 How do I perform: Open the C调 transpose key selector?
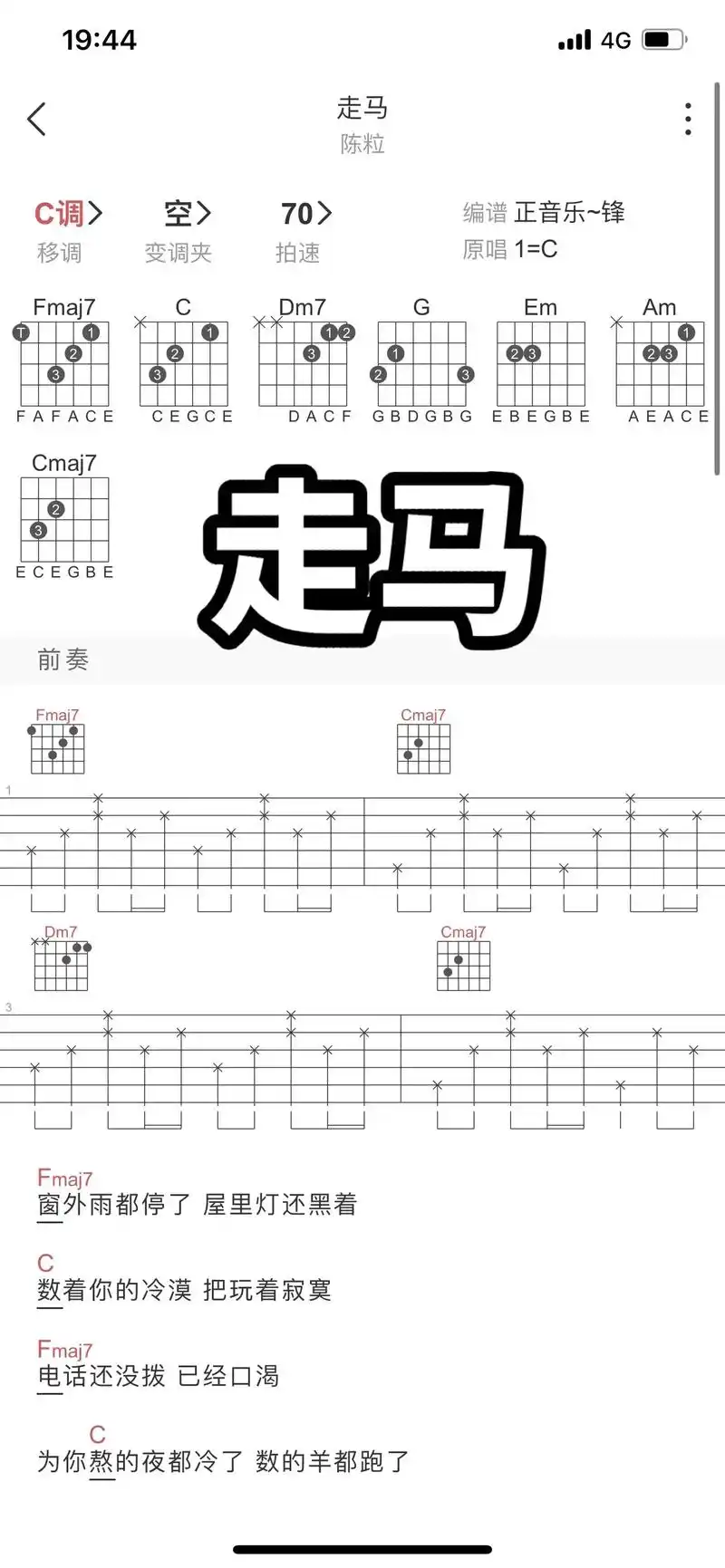(68, 214)
